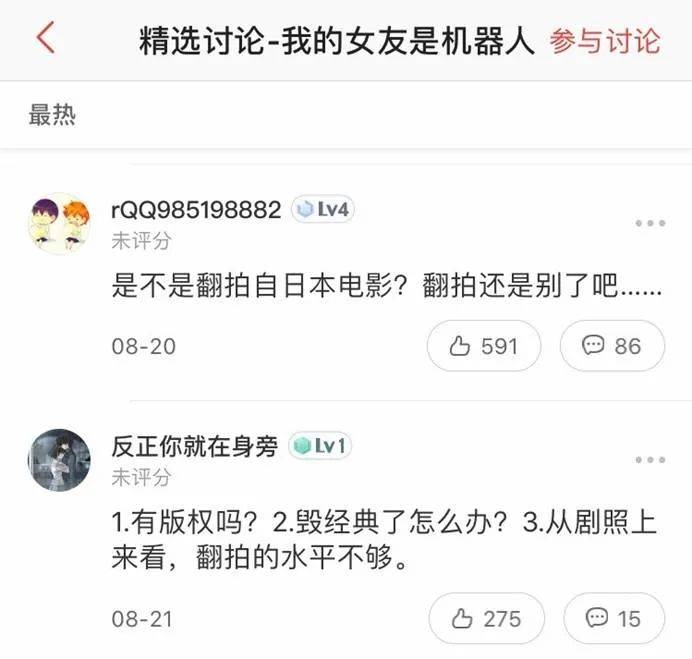
Task: View the 86 replies to rQQ985198882's comment
Action: (x=611, y=346)
